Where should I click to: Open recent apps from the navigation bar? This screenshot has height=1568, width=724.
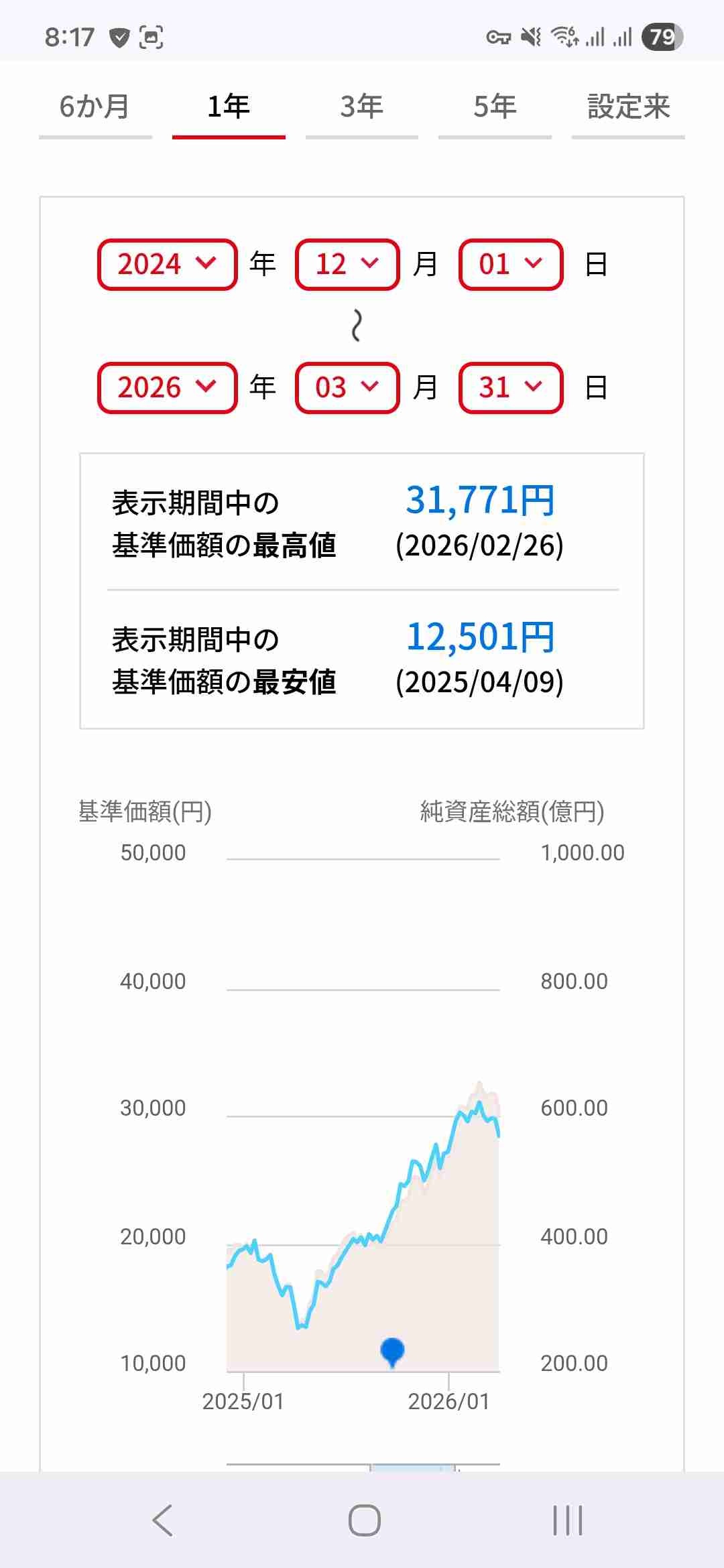click(x=567, y=1520)
